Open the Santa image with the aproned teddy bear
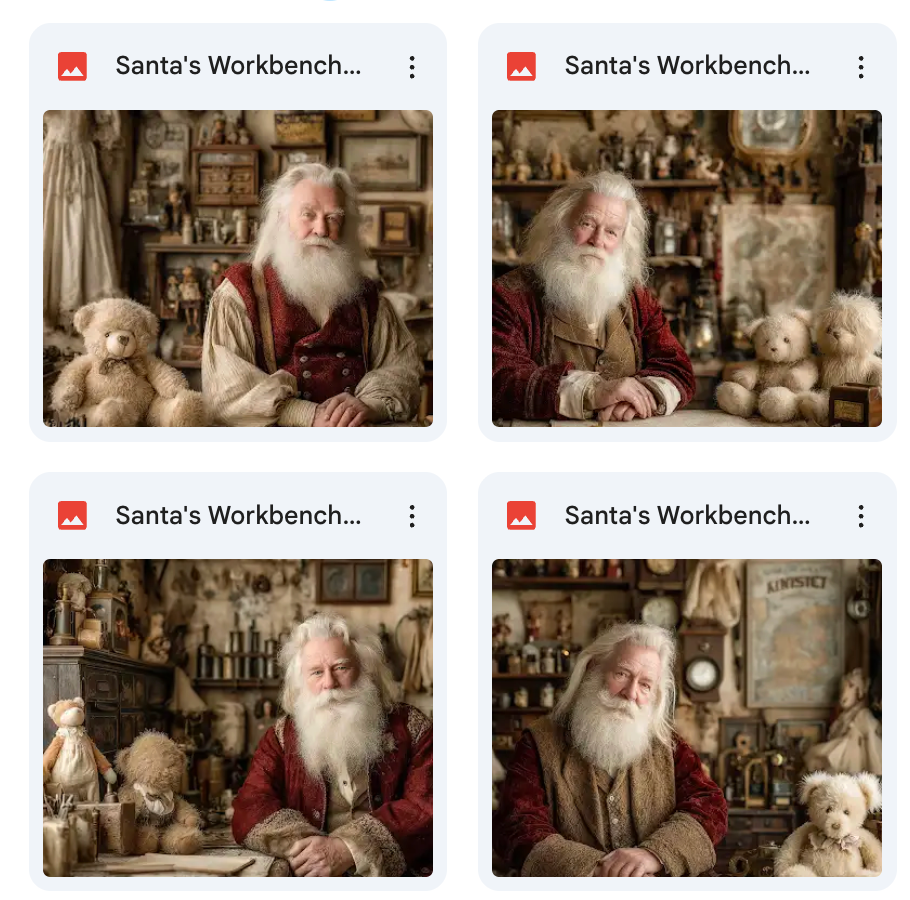Screen dimensions: 910x900 (x=238, y=717)
